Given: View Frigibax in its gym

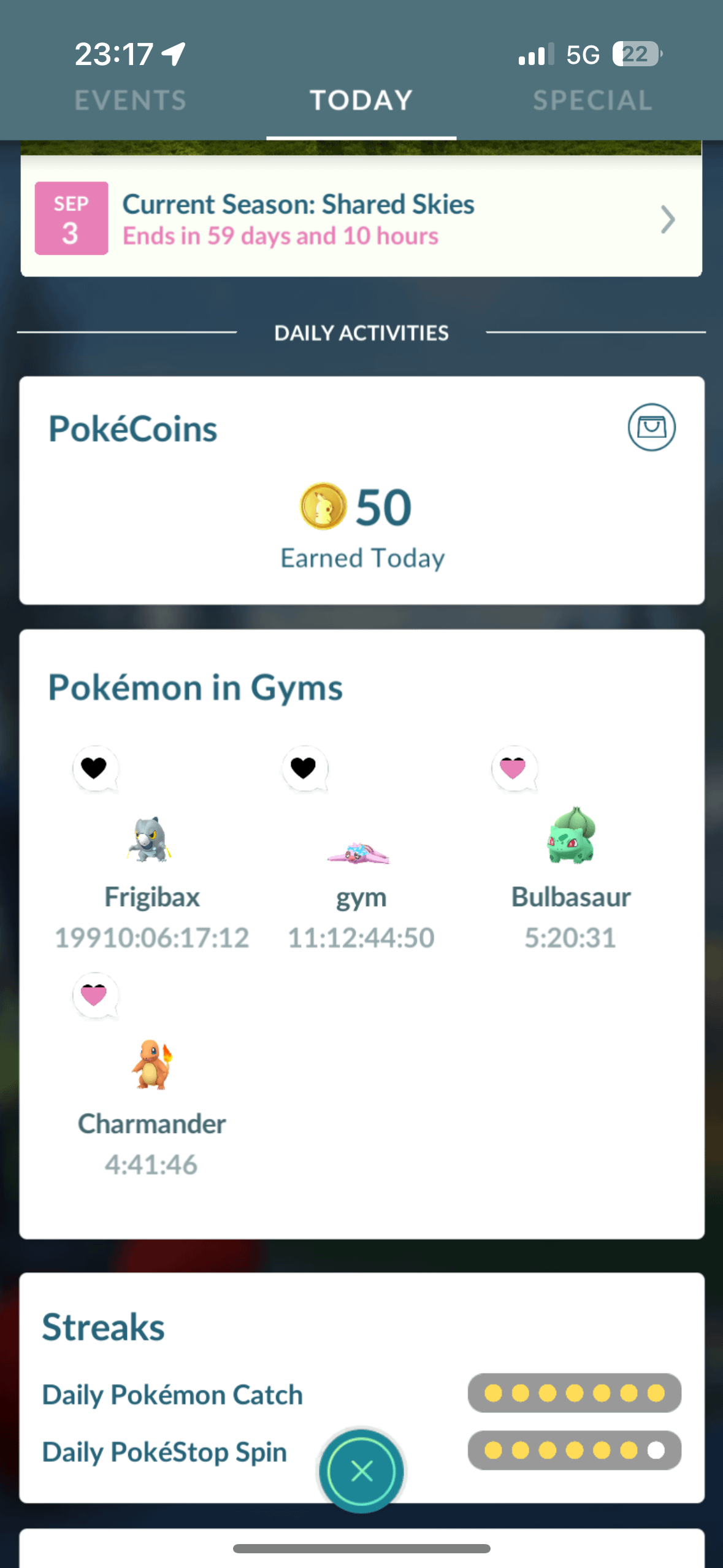Looking at the screenshot, I should click(x=151, y=840).
